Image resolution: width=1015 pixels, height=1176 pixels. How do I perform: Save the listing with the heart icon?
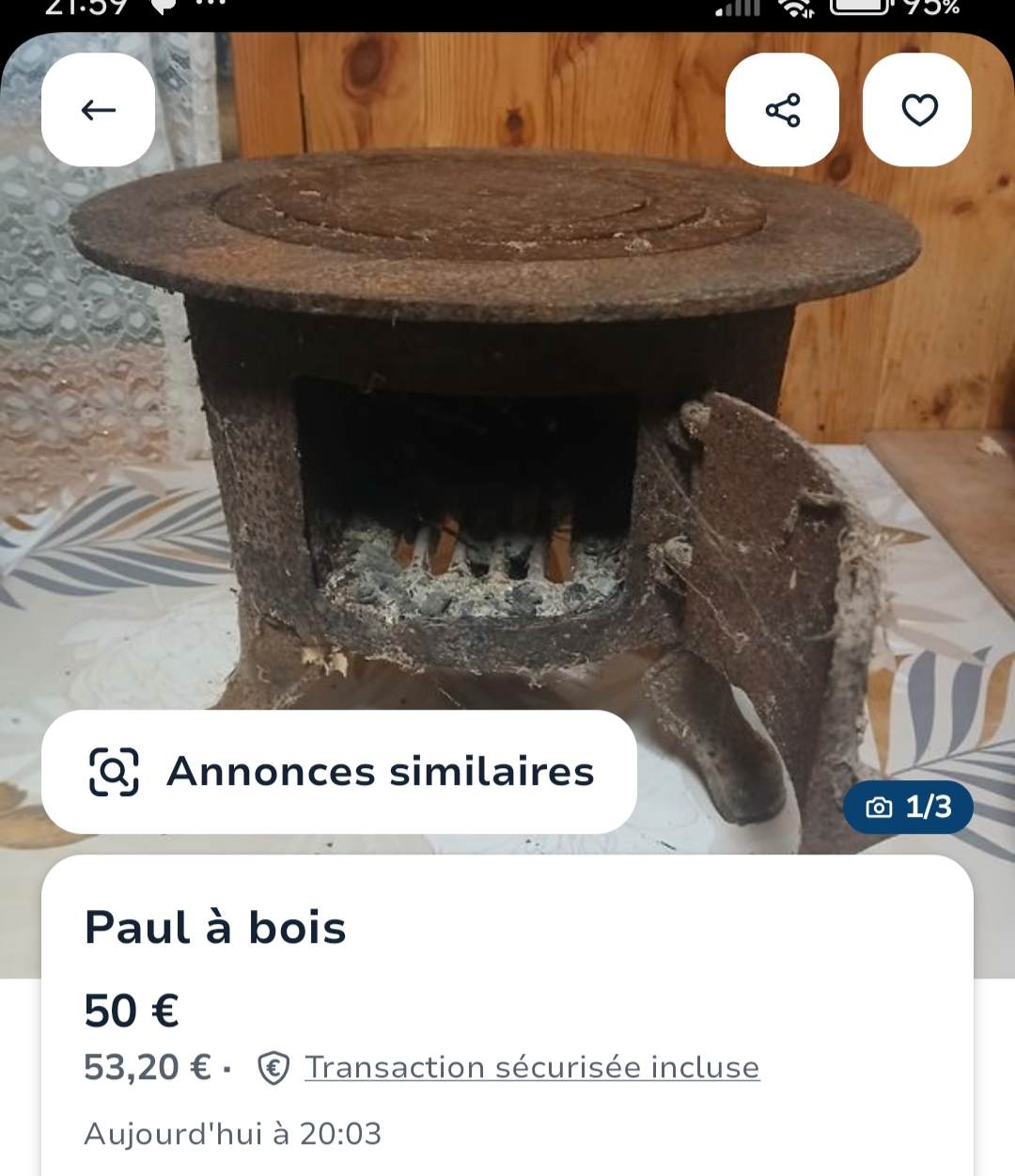(918, 110)
